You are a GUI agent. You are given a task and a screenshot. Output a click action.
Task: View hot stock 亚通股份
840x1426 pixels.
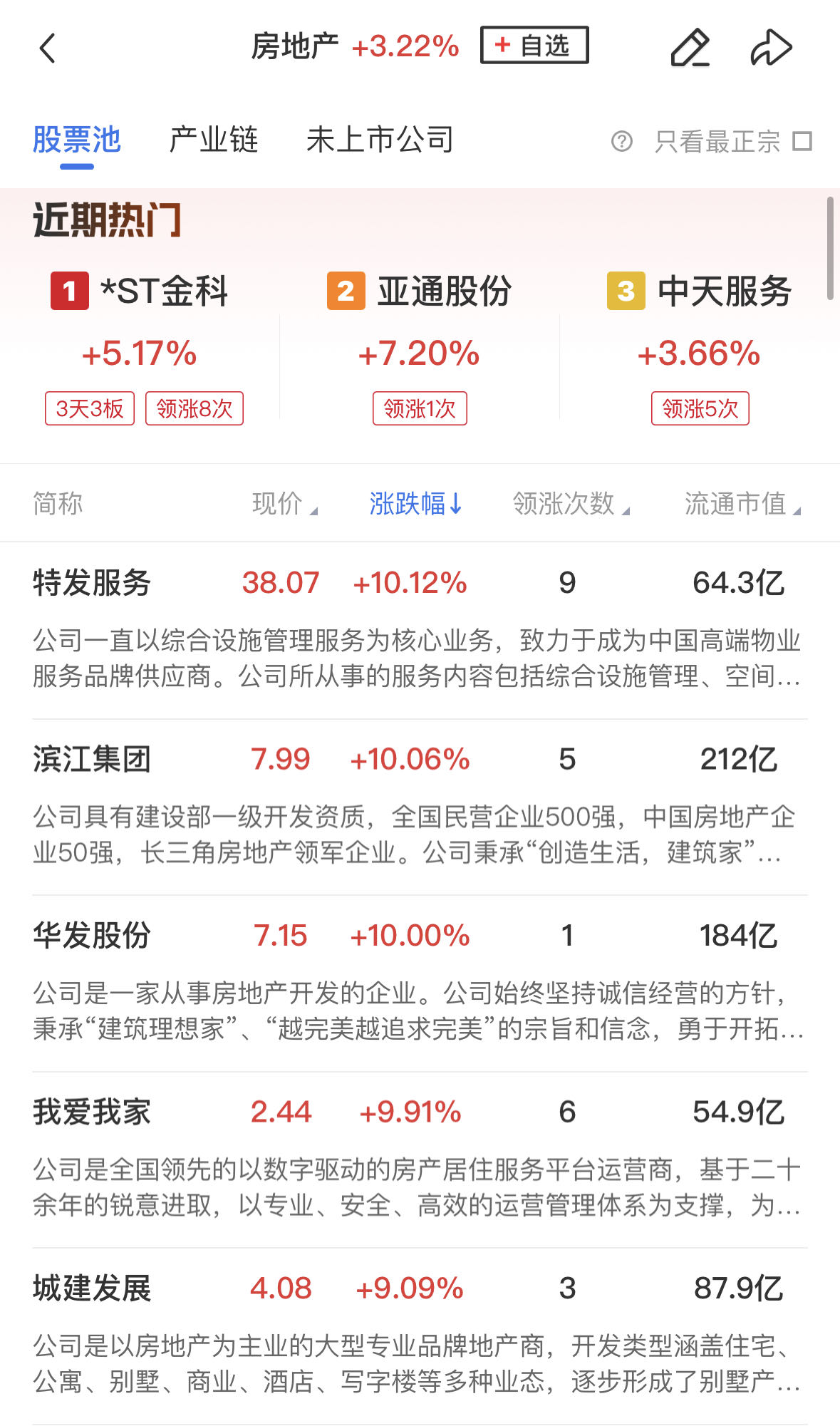[420, 291]
